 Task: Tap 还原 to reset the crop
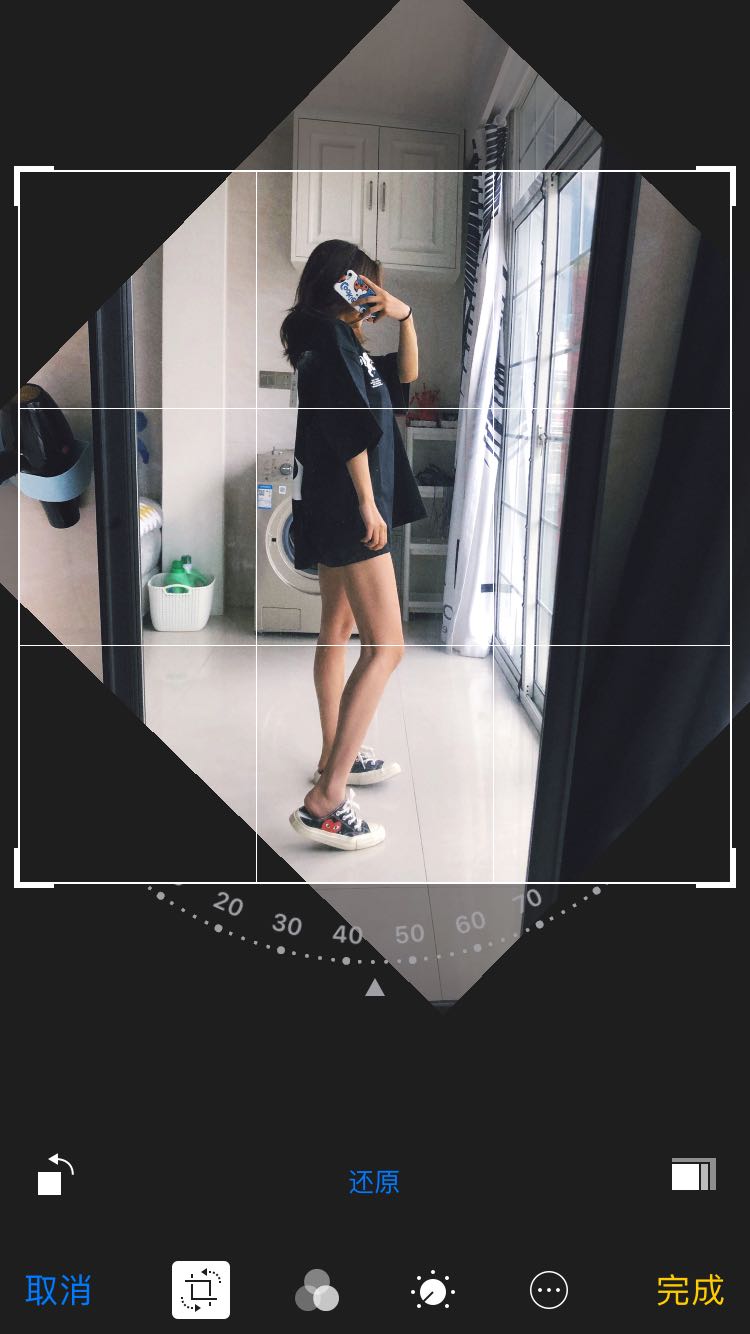374,1182
